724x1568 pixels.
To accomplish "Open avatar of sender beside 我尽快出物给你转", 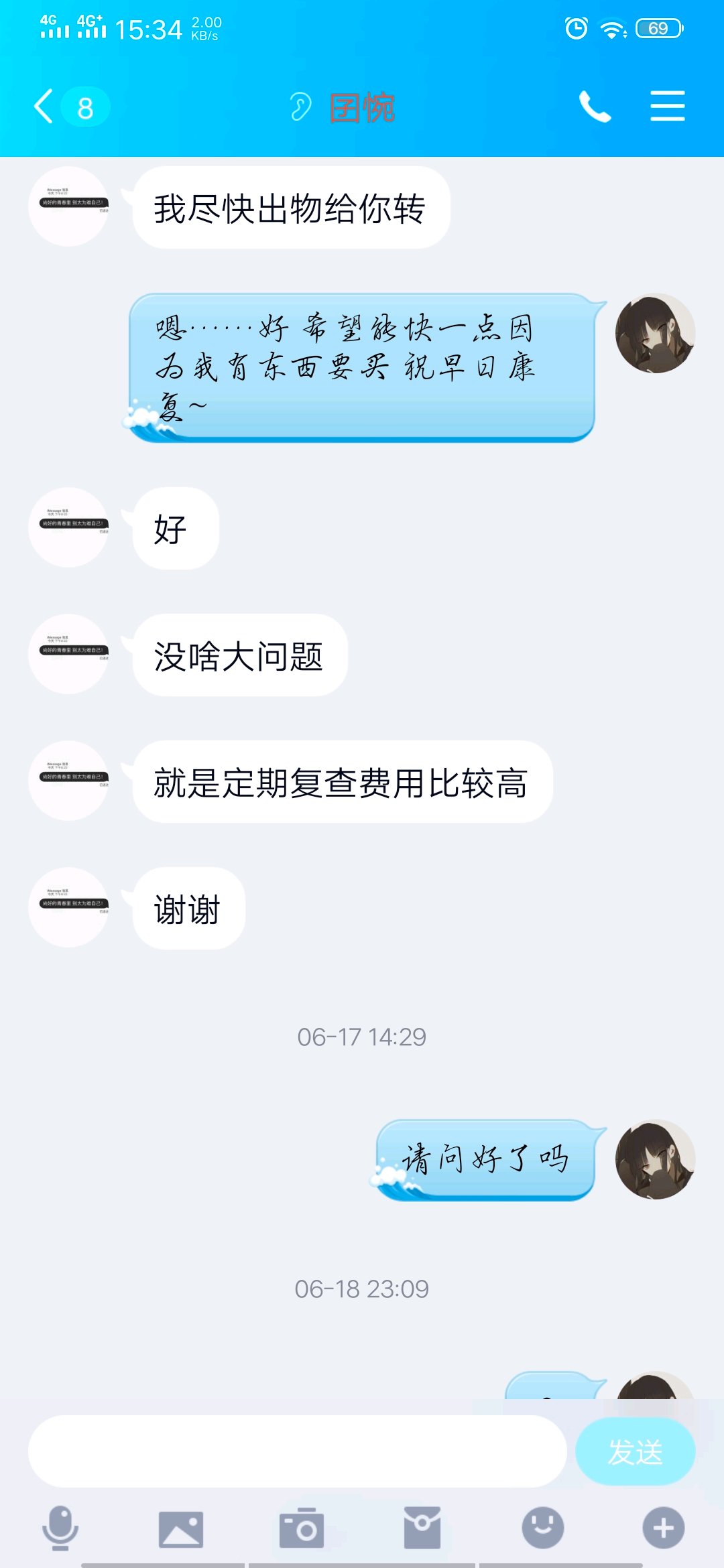I will click(68, 206).
